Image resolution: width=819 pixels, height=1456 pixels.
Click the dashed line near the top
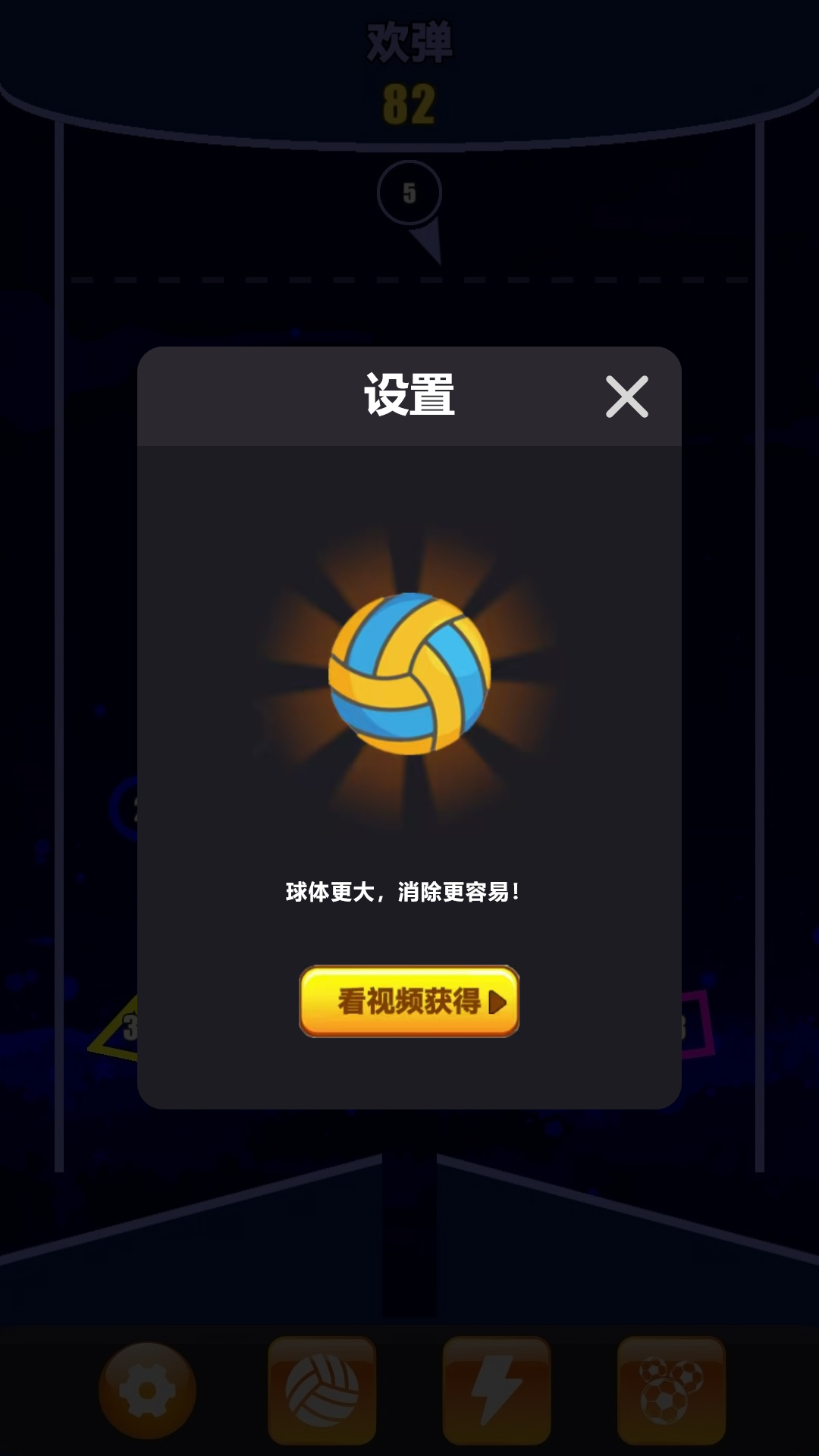pyautogui.click(x=227, y=279)
